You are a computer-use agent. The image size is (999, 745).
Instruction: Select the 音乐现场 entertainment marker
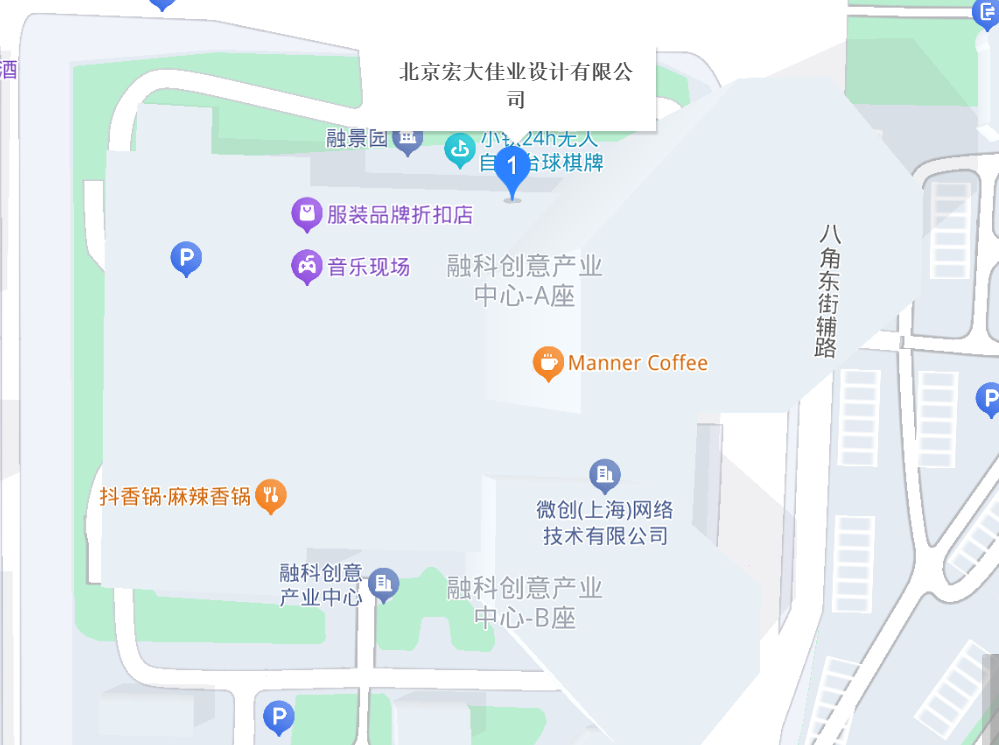[306, 267]
